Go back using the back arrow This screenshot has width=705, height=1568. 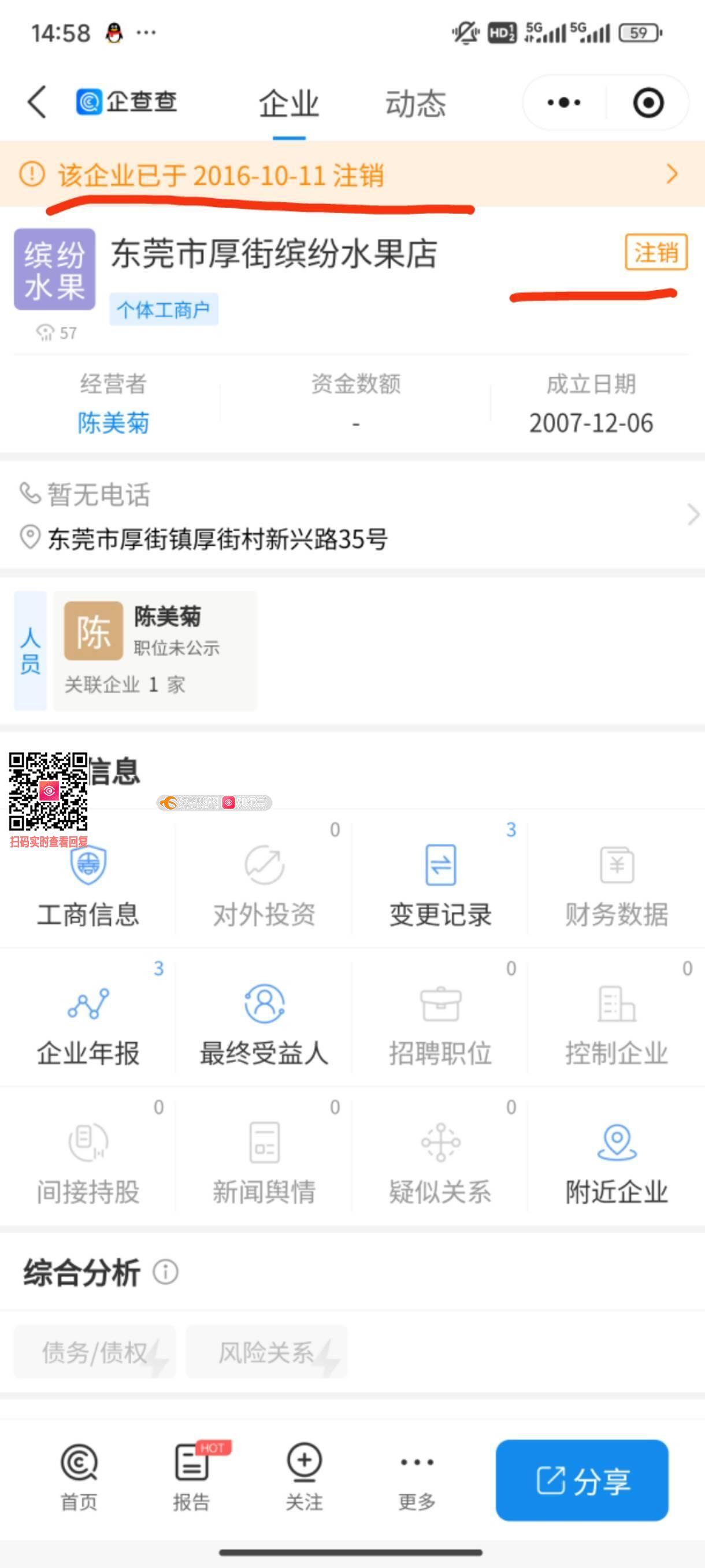point(37,102)
